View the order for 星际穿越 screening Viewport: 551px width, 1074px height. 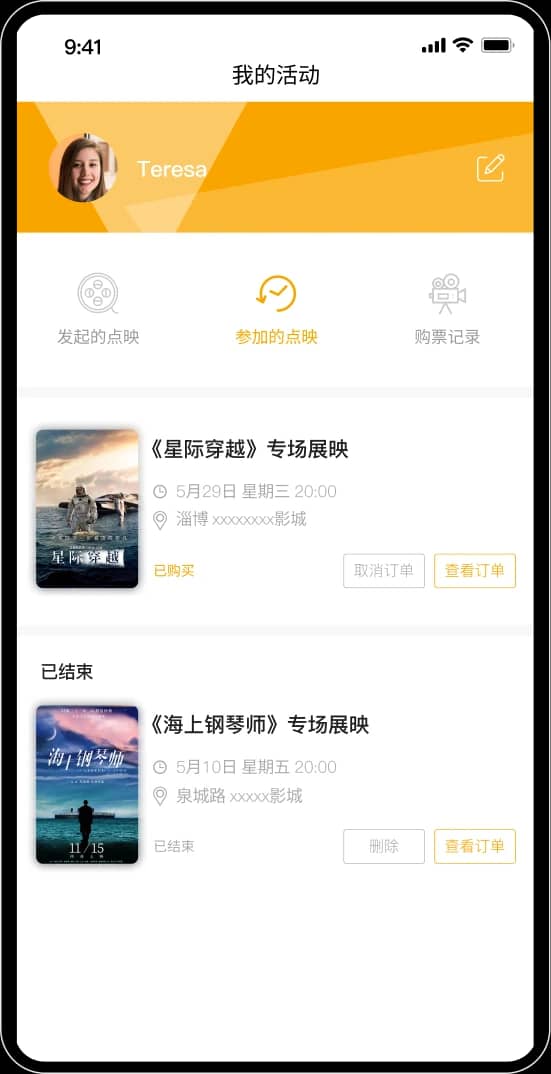click(x=475, y=571)
